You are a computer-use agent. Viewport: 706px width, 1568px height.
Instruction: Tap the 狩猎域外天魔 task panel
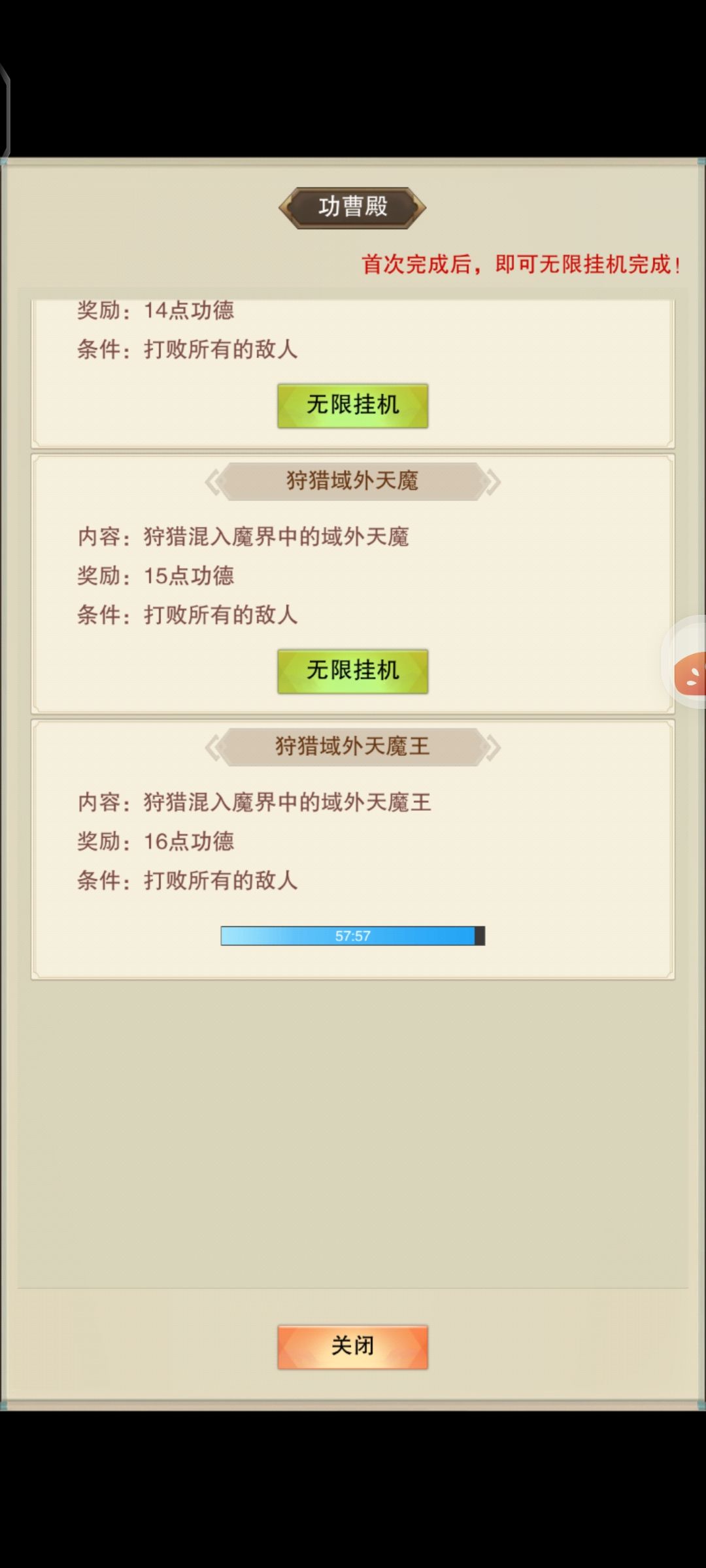pos(352,581)
